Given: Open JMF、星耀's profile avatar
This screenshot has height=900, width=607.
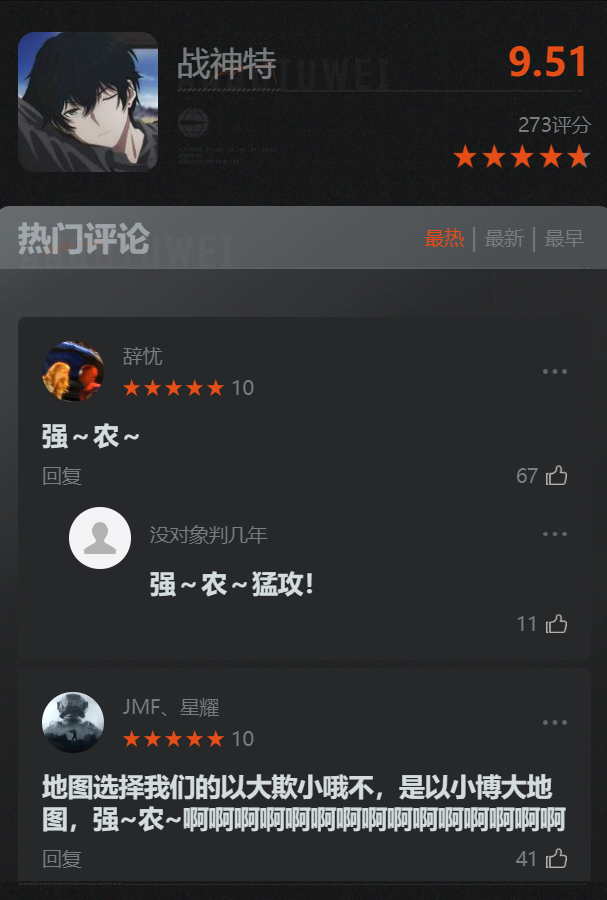Looking at the screenshot, I should [x=73, y=722].
